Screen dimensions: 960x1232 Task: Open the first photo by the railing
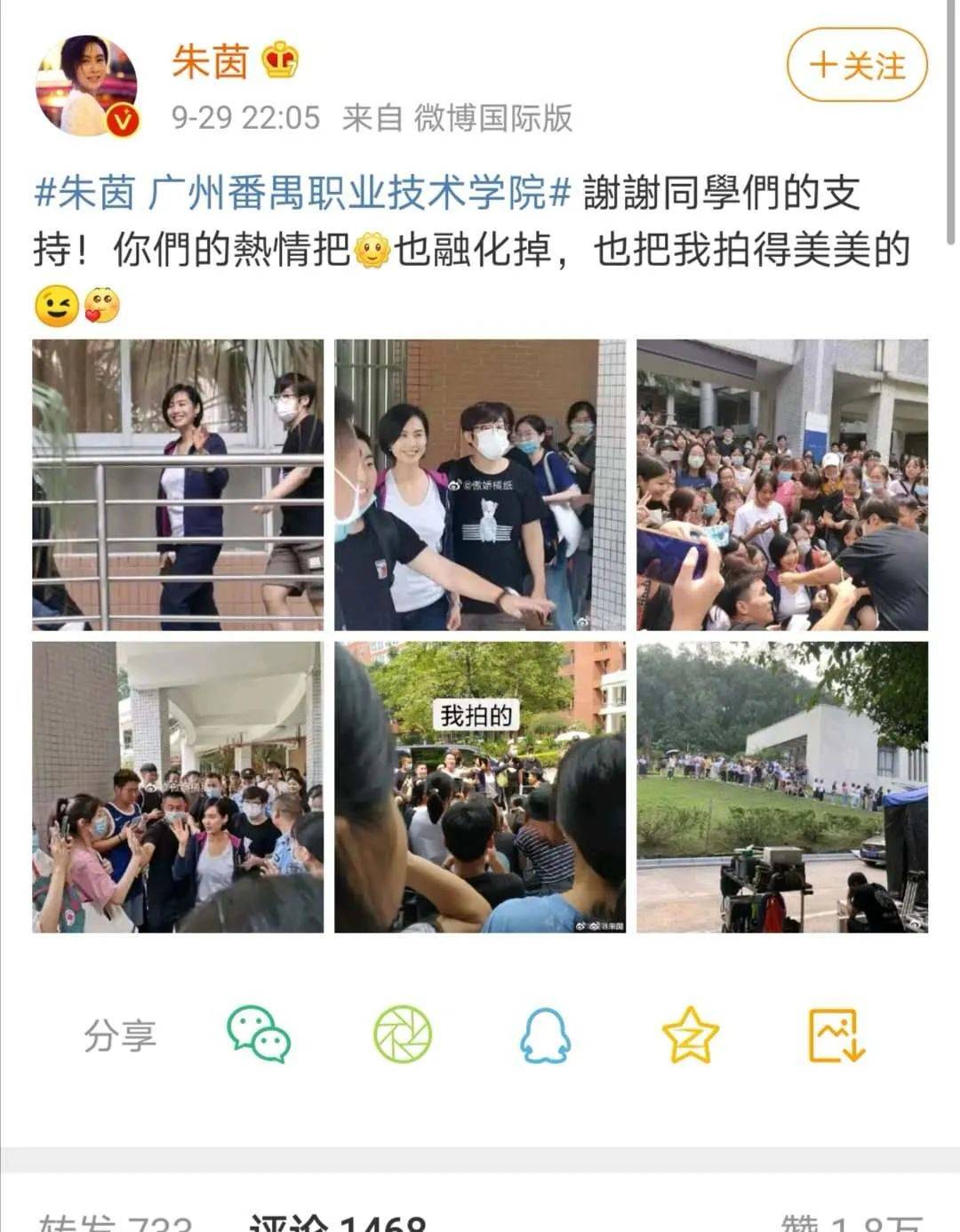coord(178,484)
